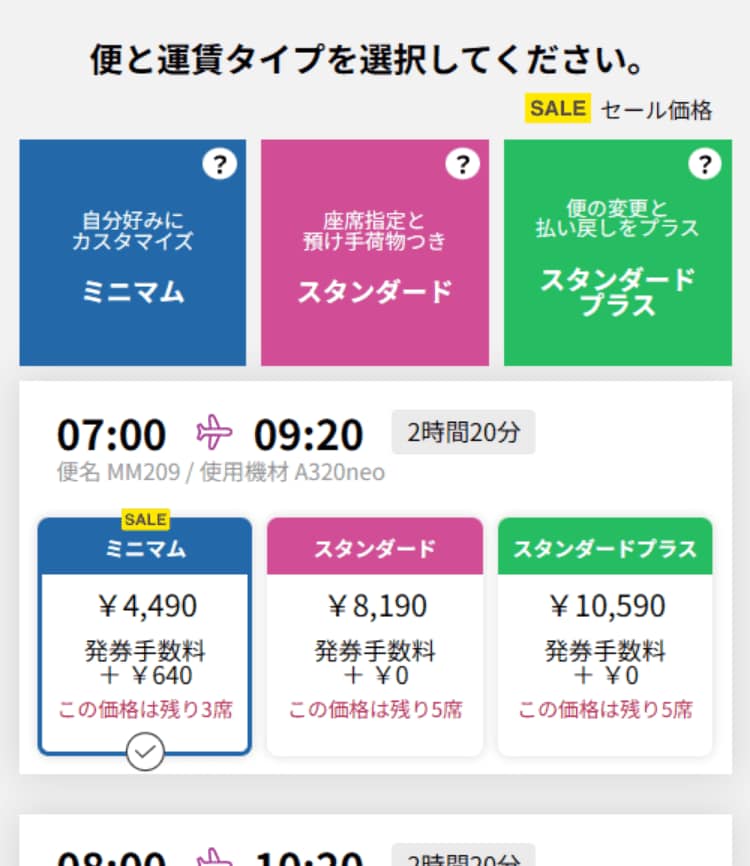Open the help icon on the ミニマム card

click(220, 165)
